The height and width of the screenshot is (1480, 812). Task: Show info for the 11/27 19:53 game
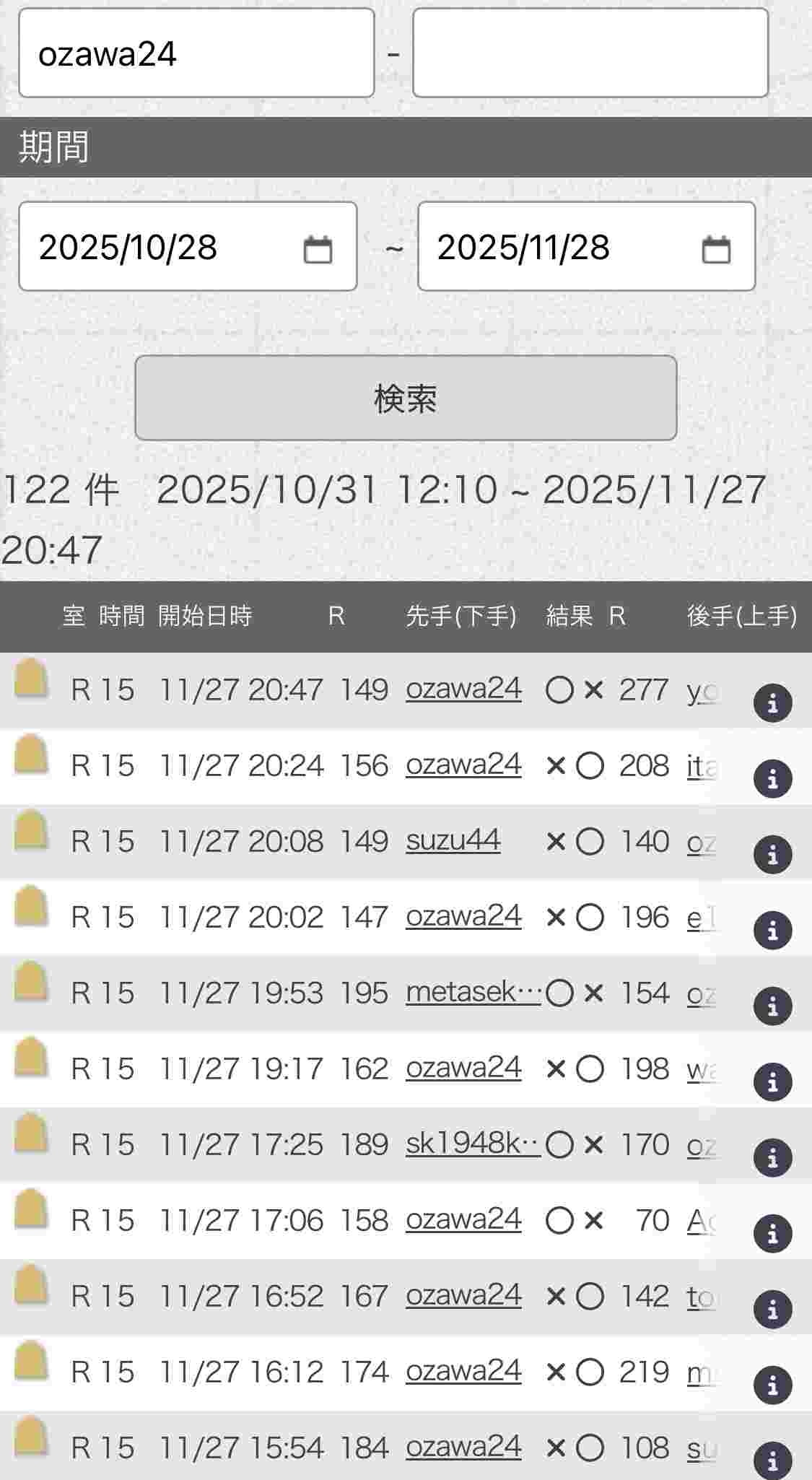tap(772, 1006)
